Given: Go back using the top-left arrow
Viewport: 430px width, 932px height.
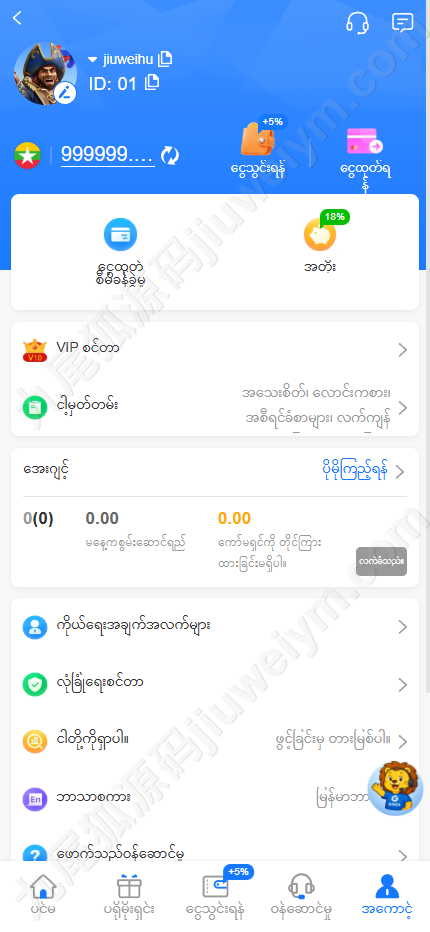Looking at the screenshot, I should click(17, 18).
